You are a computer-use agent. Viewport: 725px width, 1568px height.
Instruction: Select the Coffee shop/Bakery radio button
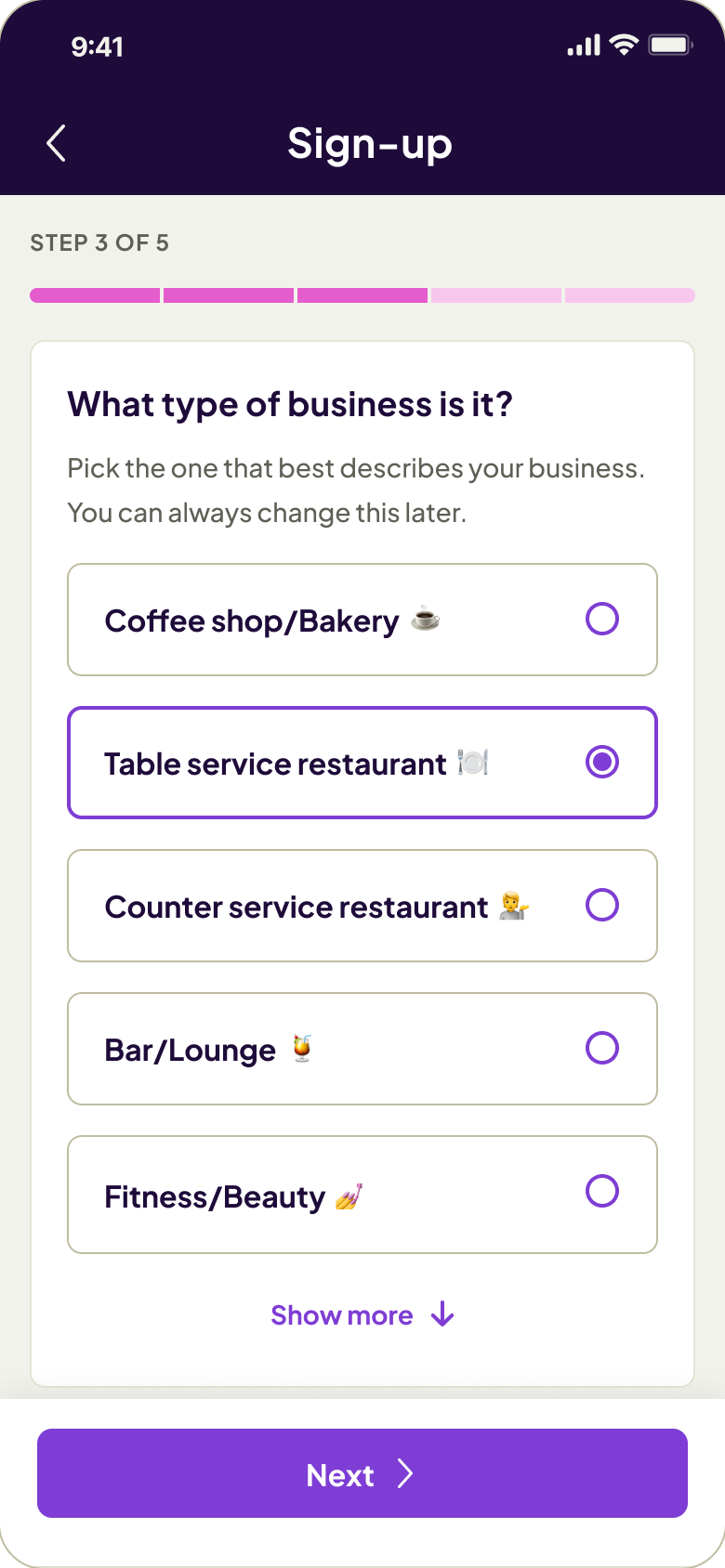(x=602, y=620)
